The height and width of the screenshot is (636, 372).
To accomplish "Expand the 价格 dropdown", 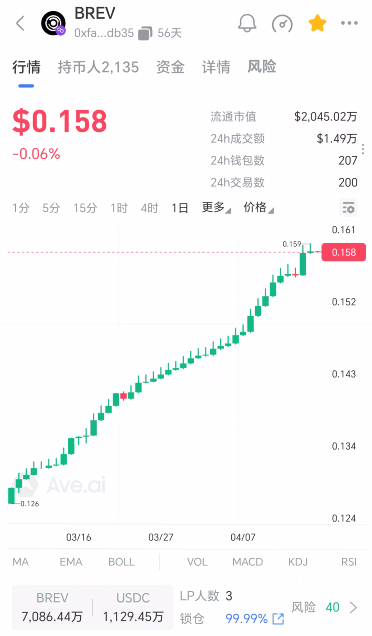I will pos(258,208).
